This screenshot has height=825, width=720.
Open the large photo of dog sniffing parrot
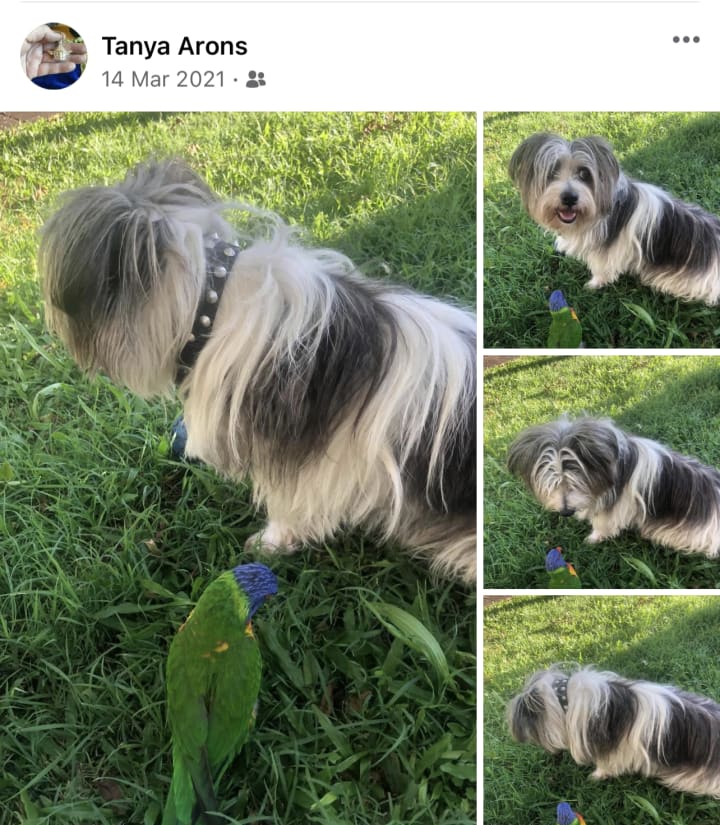[x=238, y=468]
